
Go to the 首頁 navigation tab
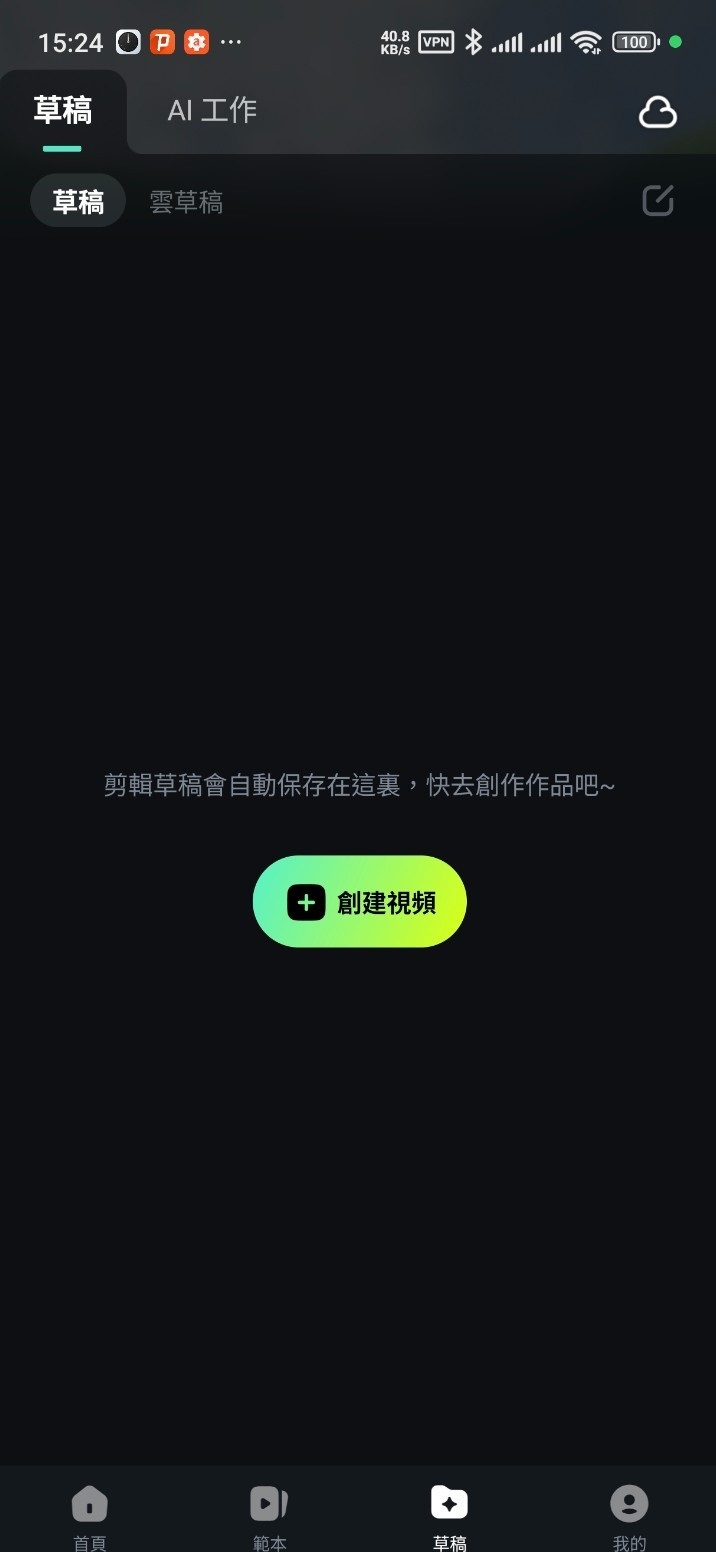coord(90,1513)
